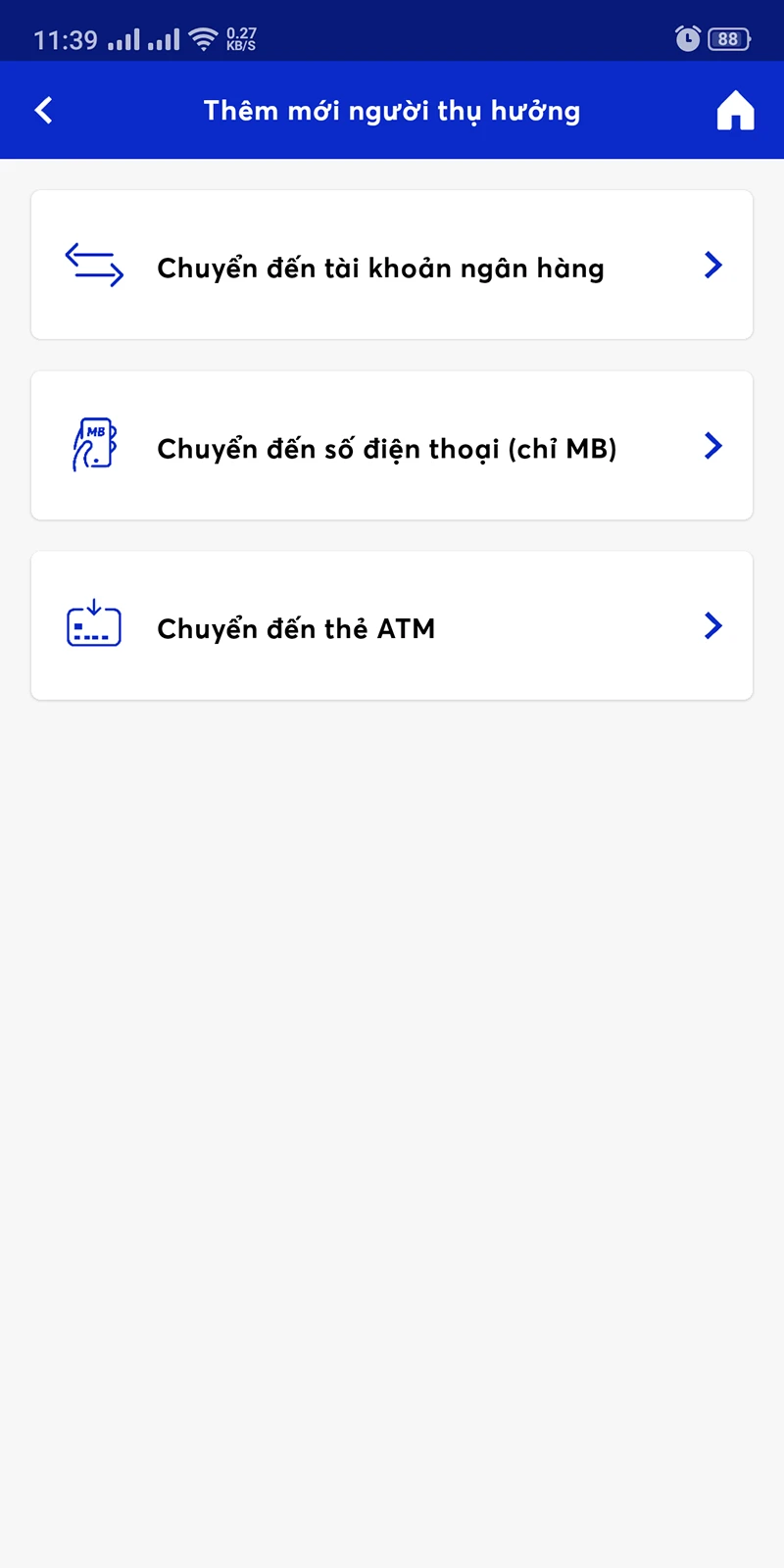Click the alarm clock icon in status bar
This screenshot has width=784, height=1568.
coord(687,38)
